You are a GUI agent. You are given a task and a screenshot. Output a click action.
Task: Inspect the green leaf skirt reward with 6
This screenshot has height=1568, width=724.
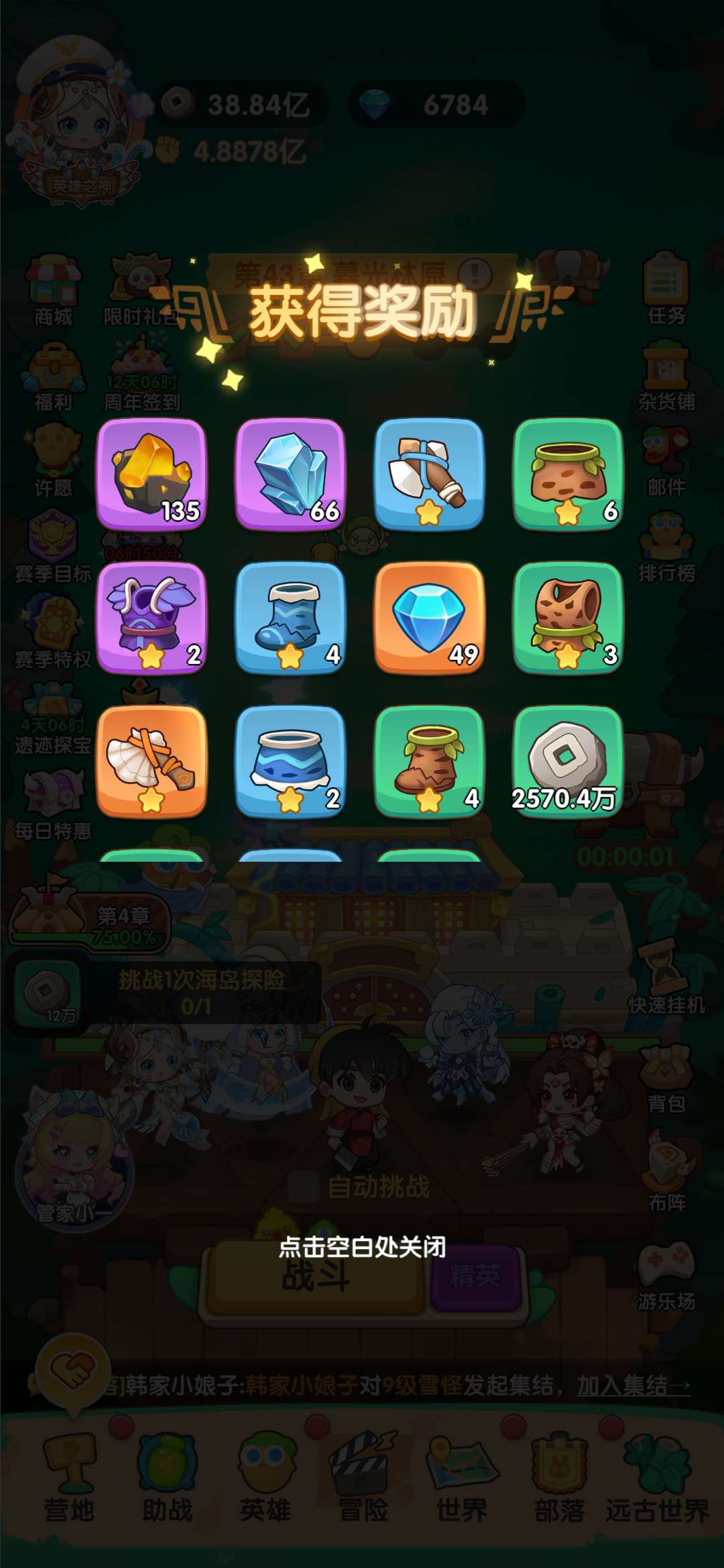(x=568, y=474)
